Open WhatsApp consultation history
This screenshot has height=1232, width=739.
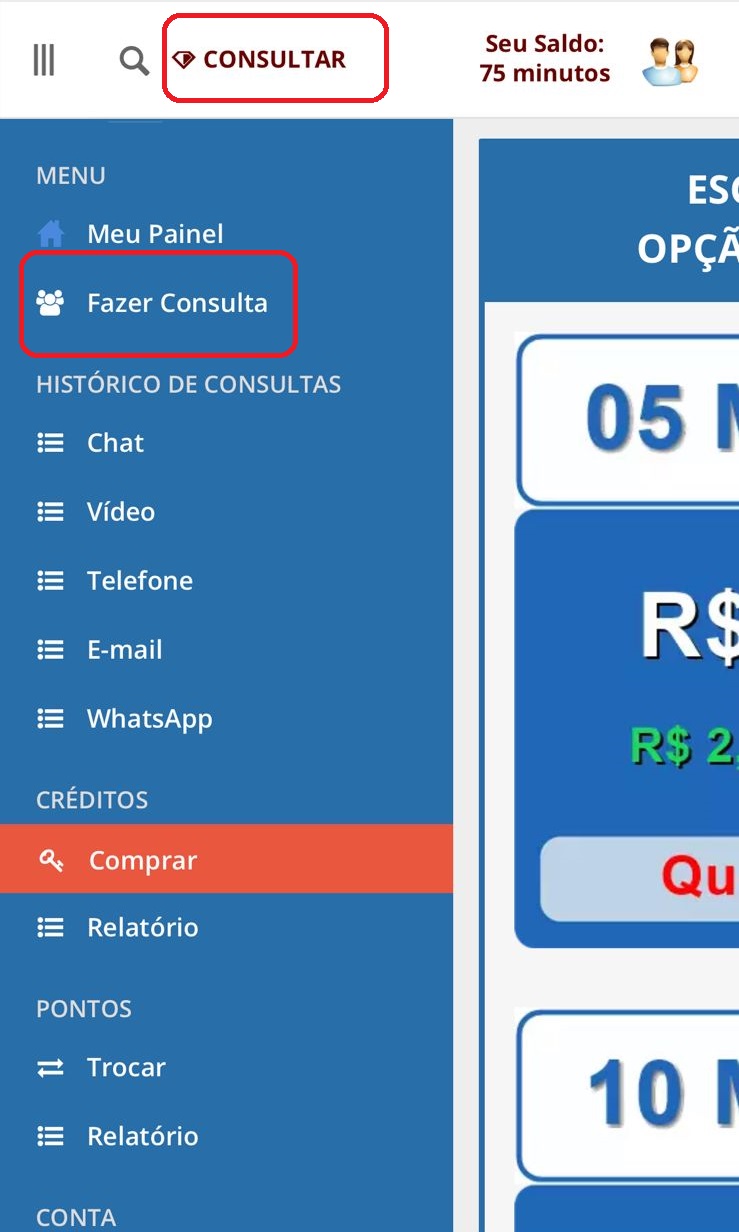[149, 719]
